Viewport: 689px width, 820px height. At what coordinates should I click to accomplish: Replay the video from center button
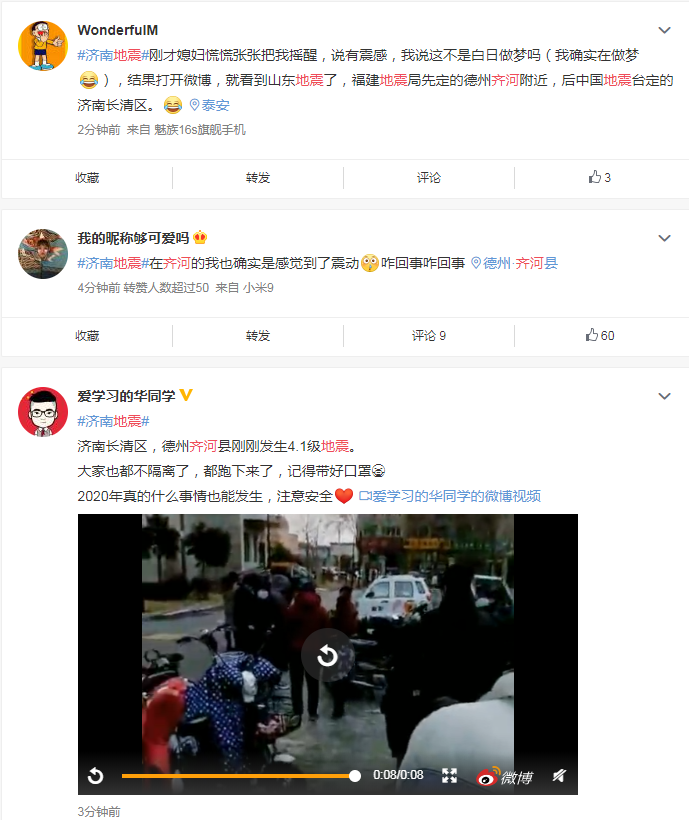(x=327, y=656)
